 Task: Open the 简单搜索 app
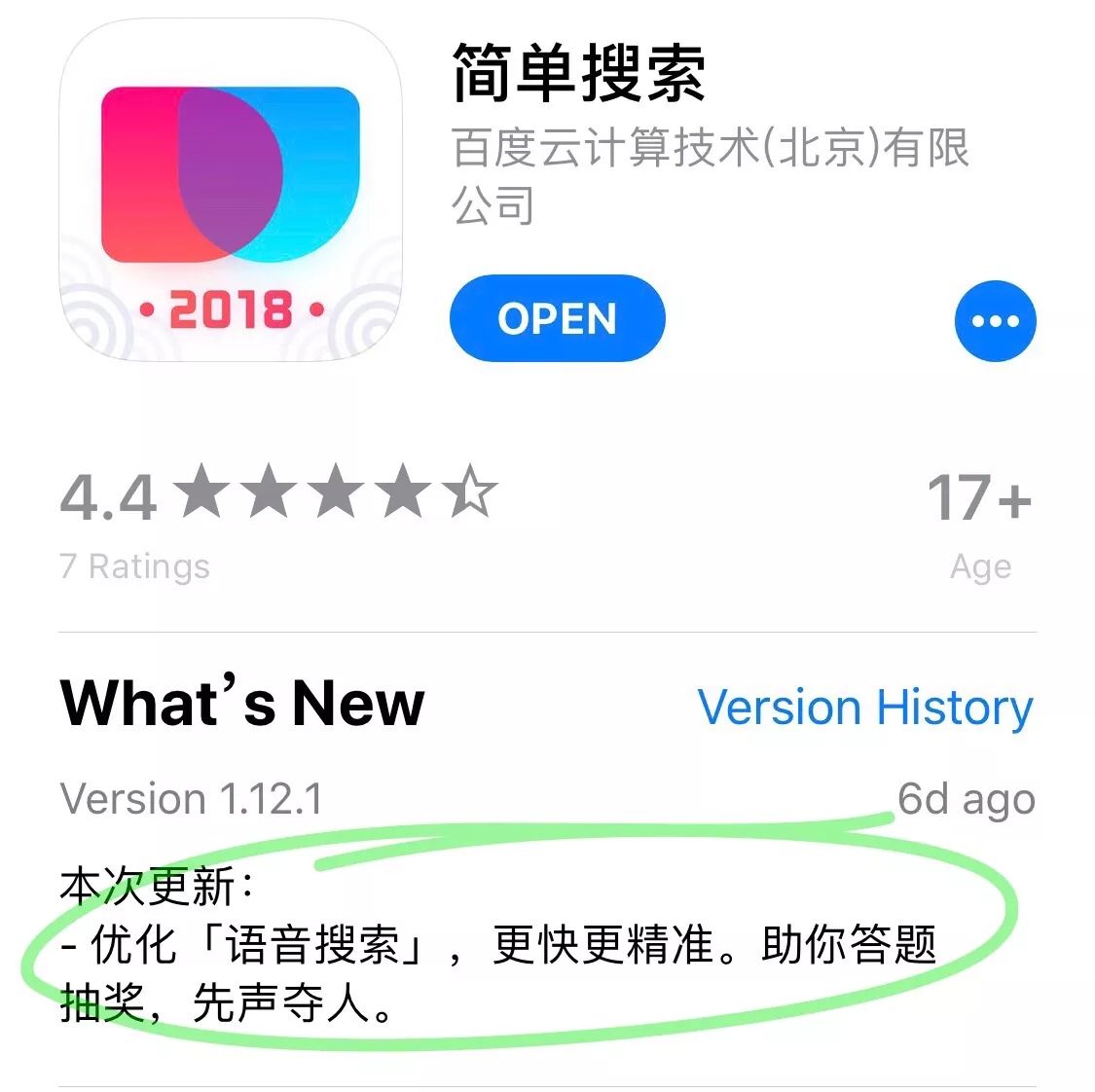click(x=557, y=318)
